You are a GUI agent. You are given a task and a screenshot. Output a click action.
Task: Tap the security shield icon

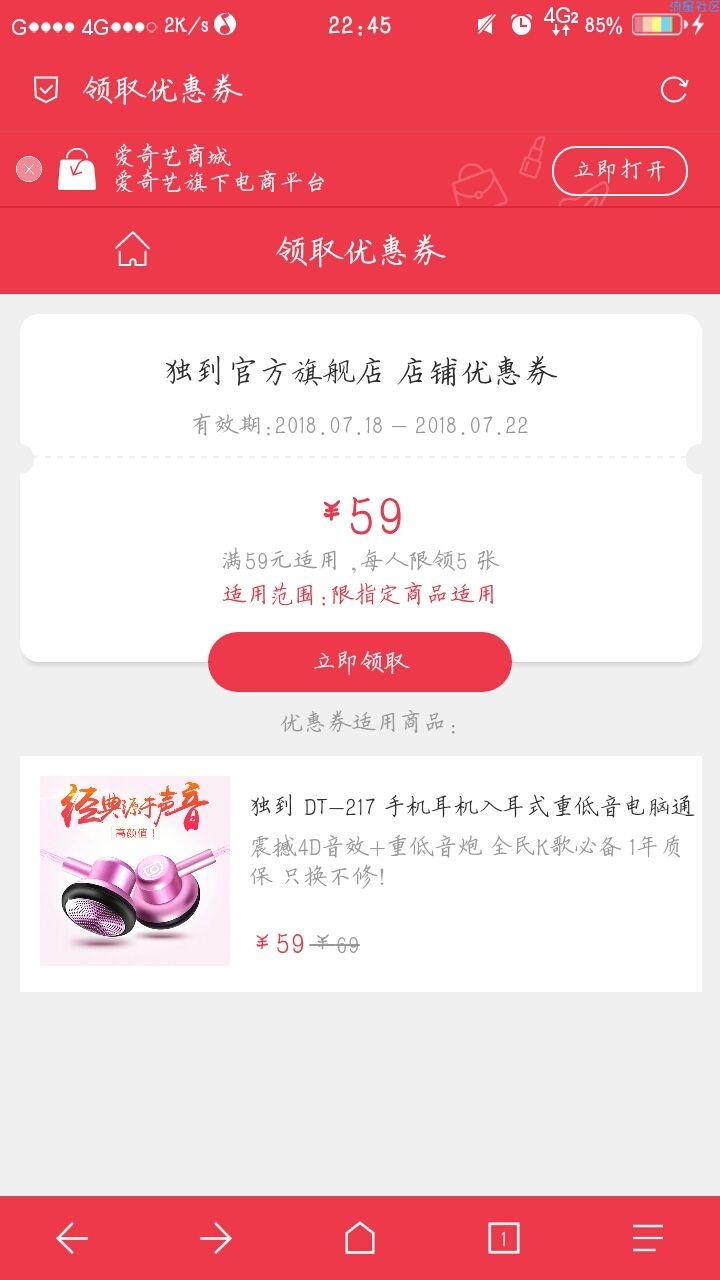pos(46,90)
